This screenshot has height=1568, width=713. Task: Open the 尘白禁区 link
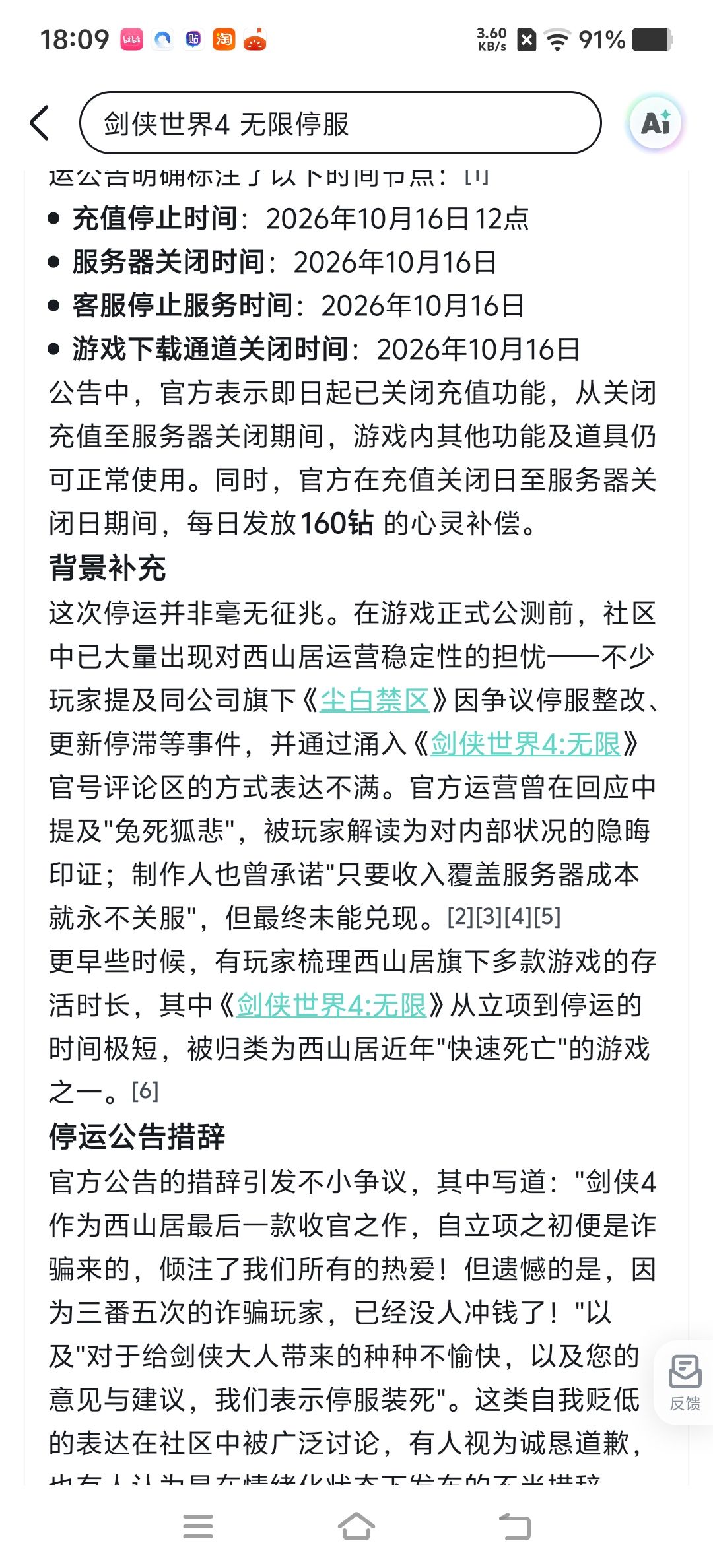pyautogui.click(x=375, y=700)
